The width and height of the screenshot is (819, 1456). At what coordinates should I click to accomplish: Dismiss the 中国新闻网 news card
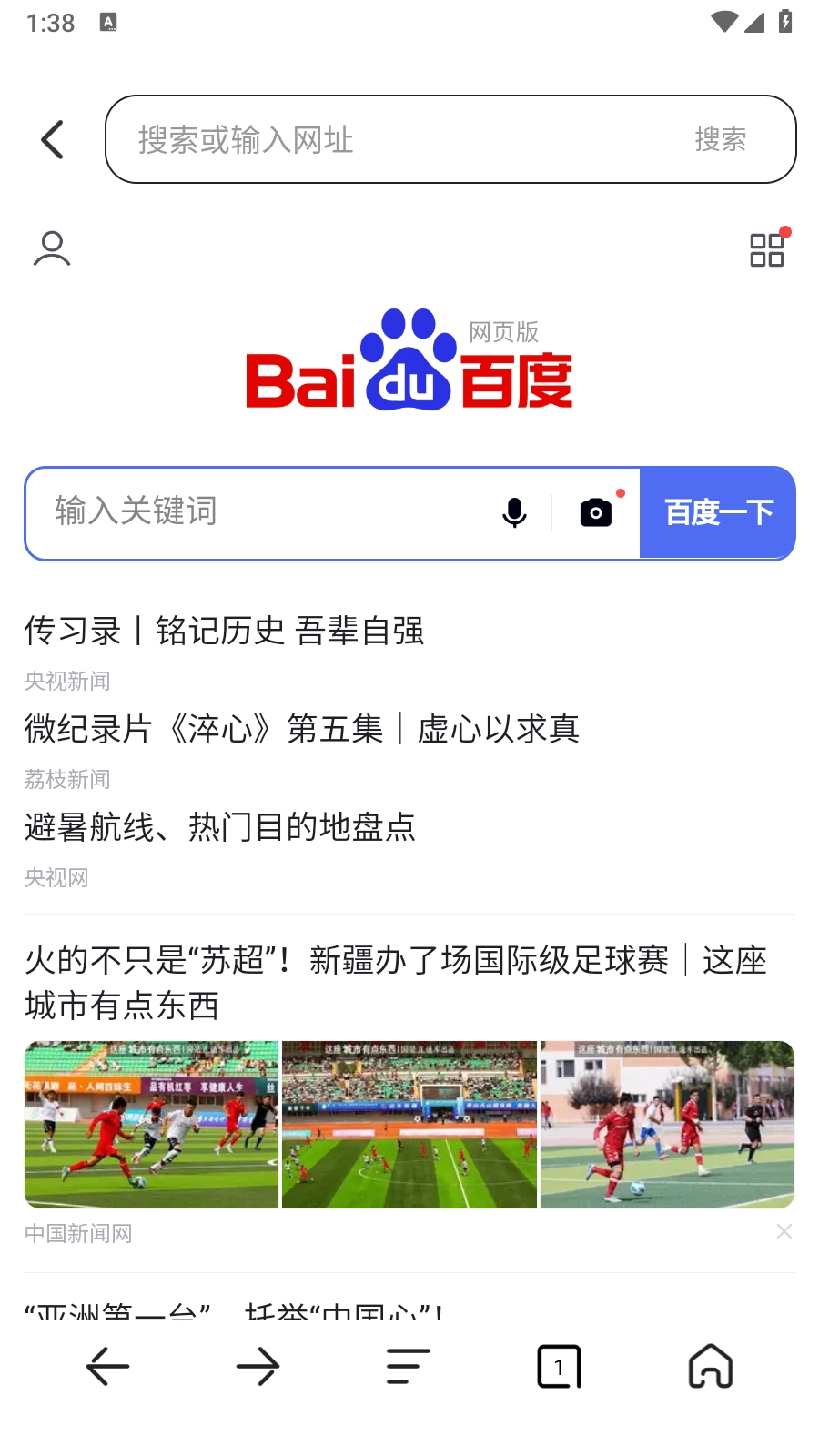tap(784, 1231)
